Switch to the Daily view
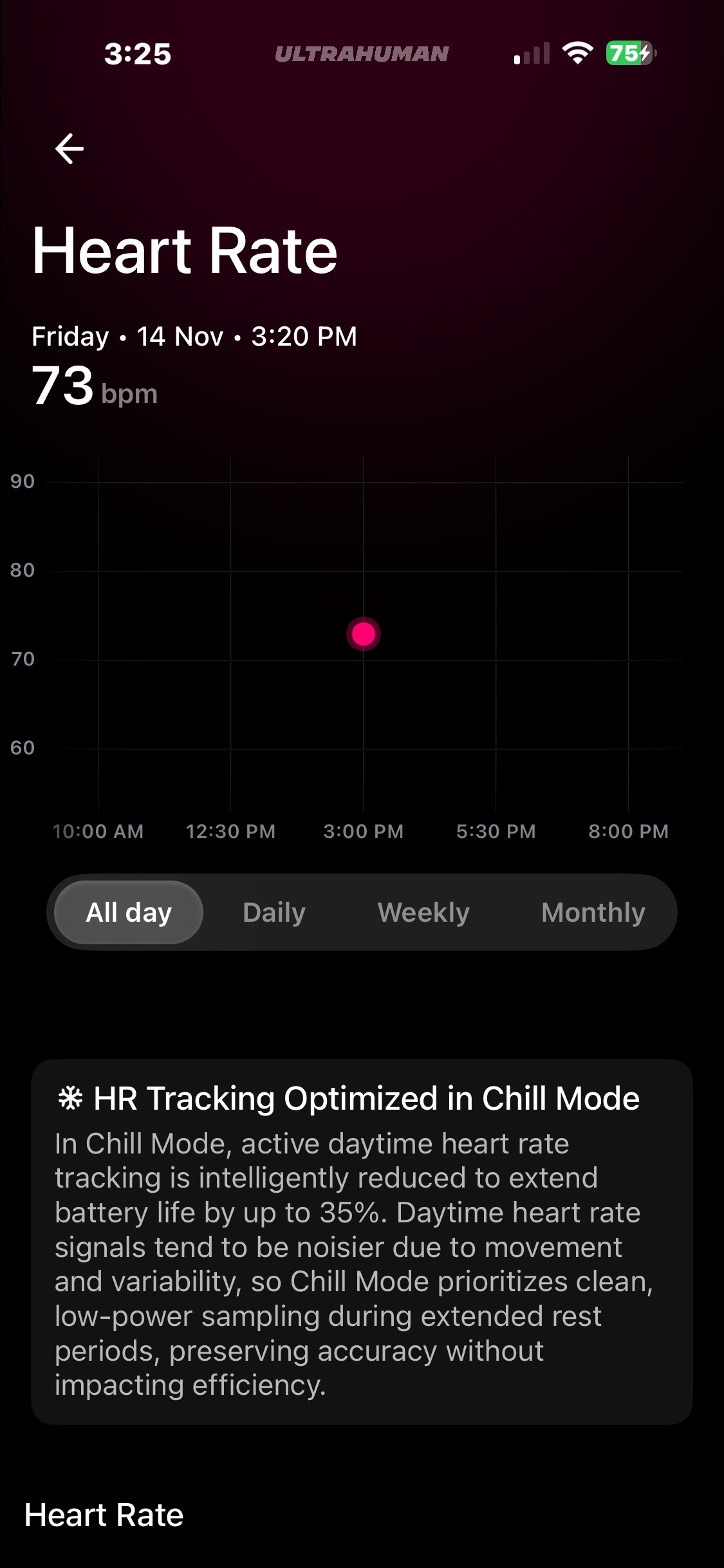This screenshot has width=724, height=1568. pos(274,912)
